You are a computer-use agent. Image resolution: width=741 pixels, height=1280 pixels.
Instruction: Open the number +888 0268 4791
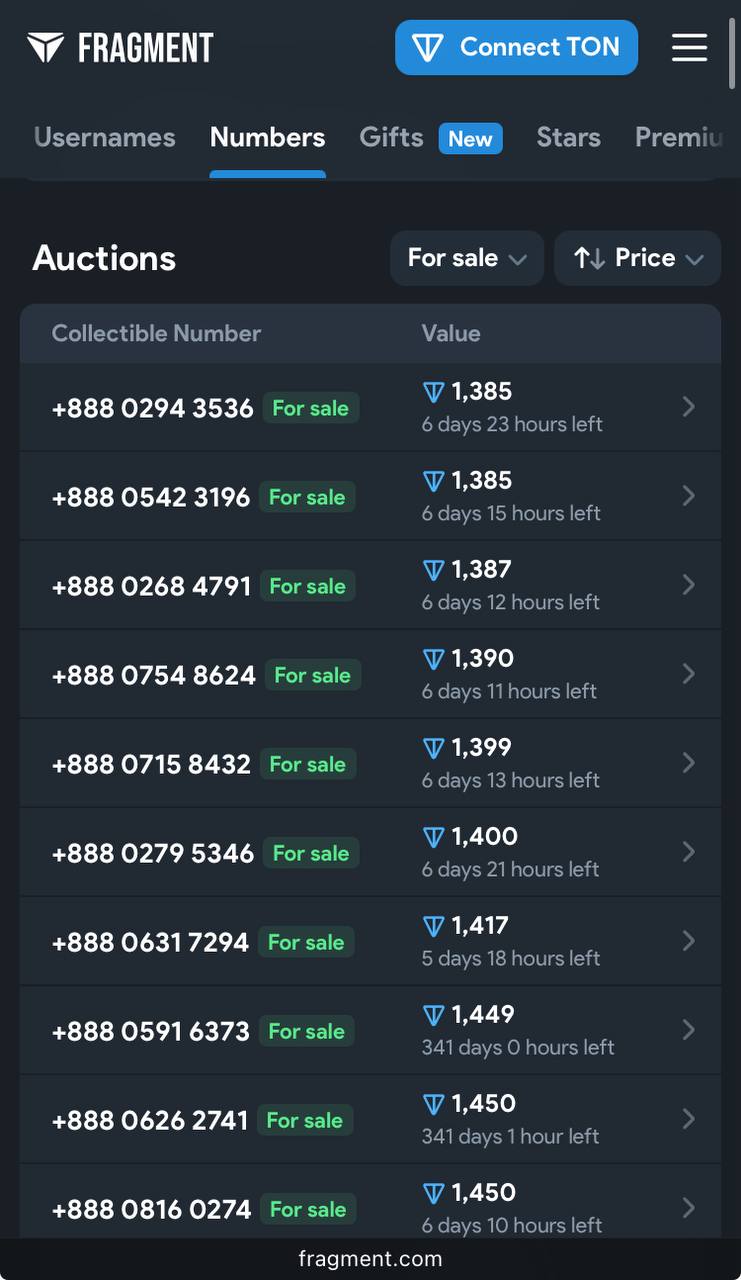pyautogui.click(x=151, y=586)
